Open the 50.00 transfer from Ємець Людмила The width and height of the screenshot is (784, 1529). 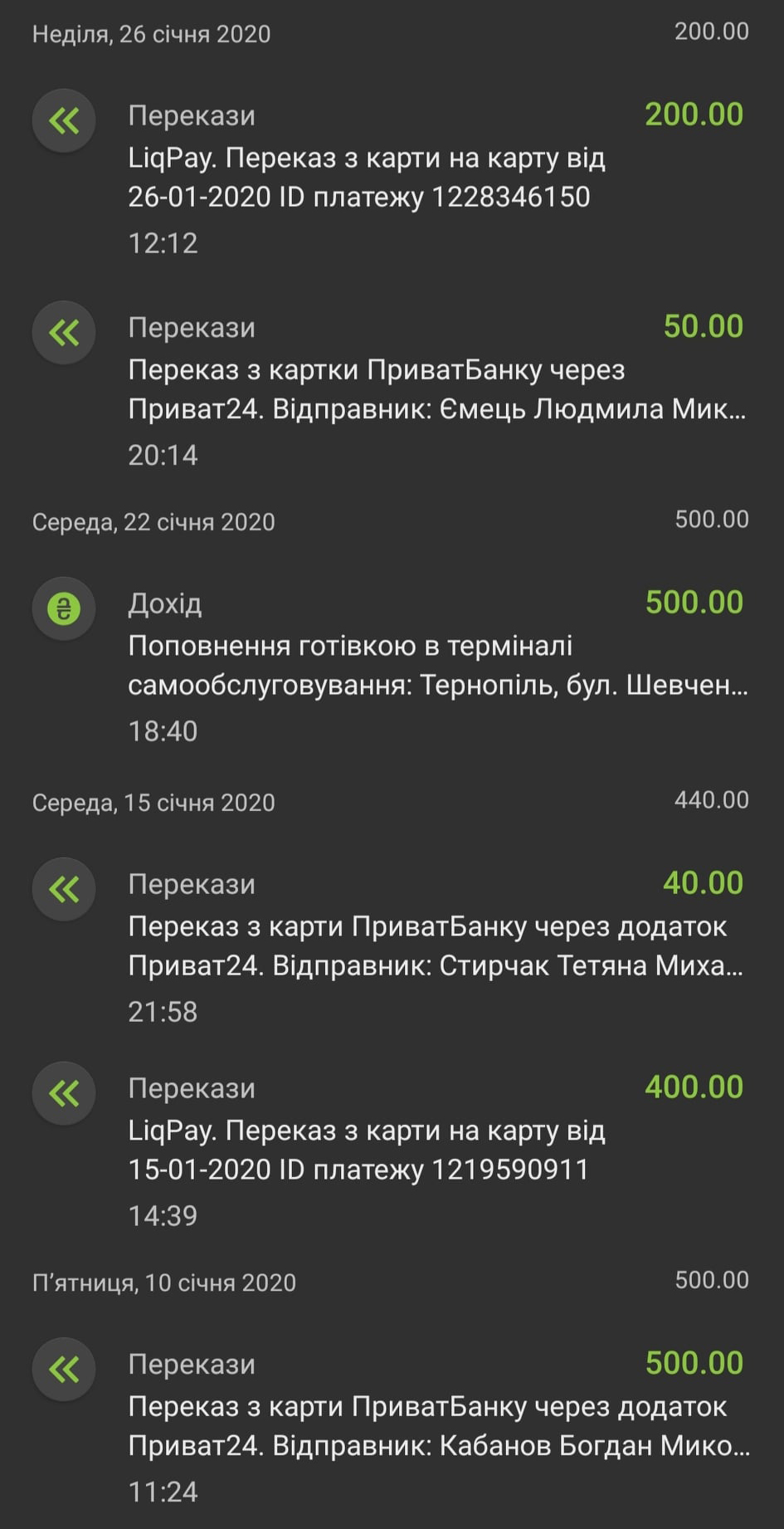tap(392, 390)
